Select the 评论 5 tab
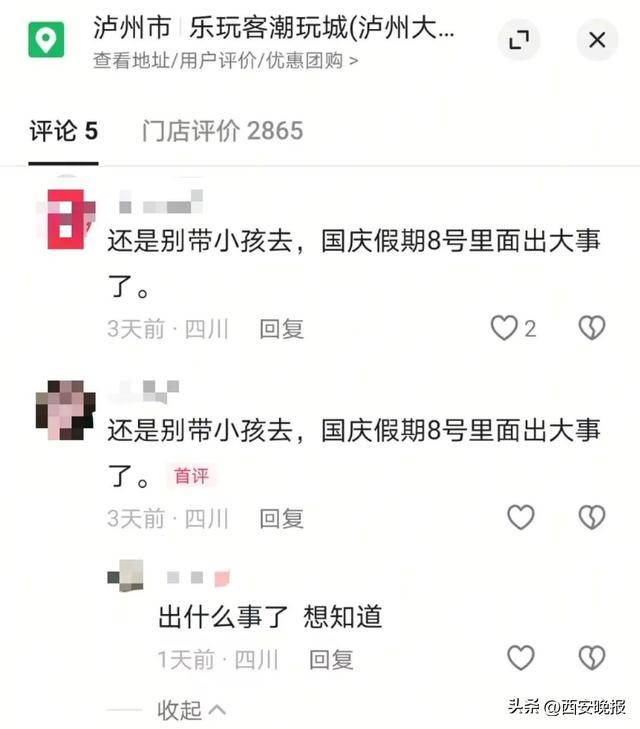This screenshot has height=729, width=640. 63,131
